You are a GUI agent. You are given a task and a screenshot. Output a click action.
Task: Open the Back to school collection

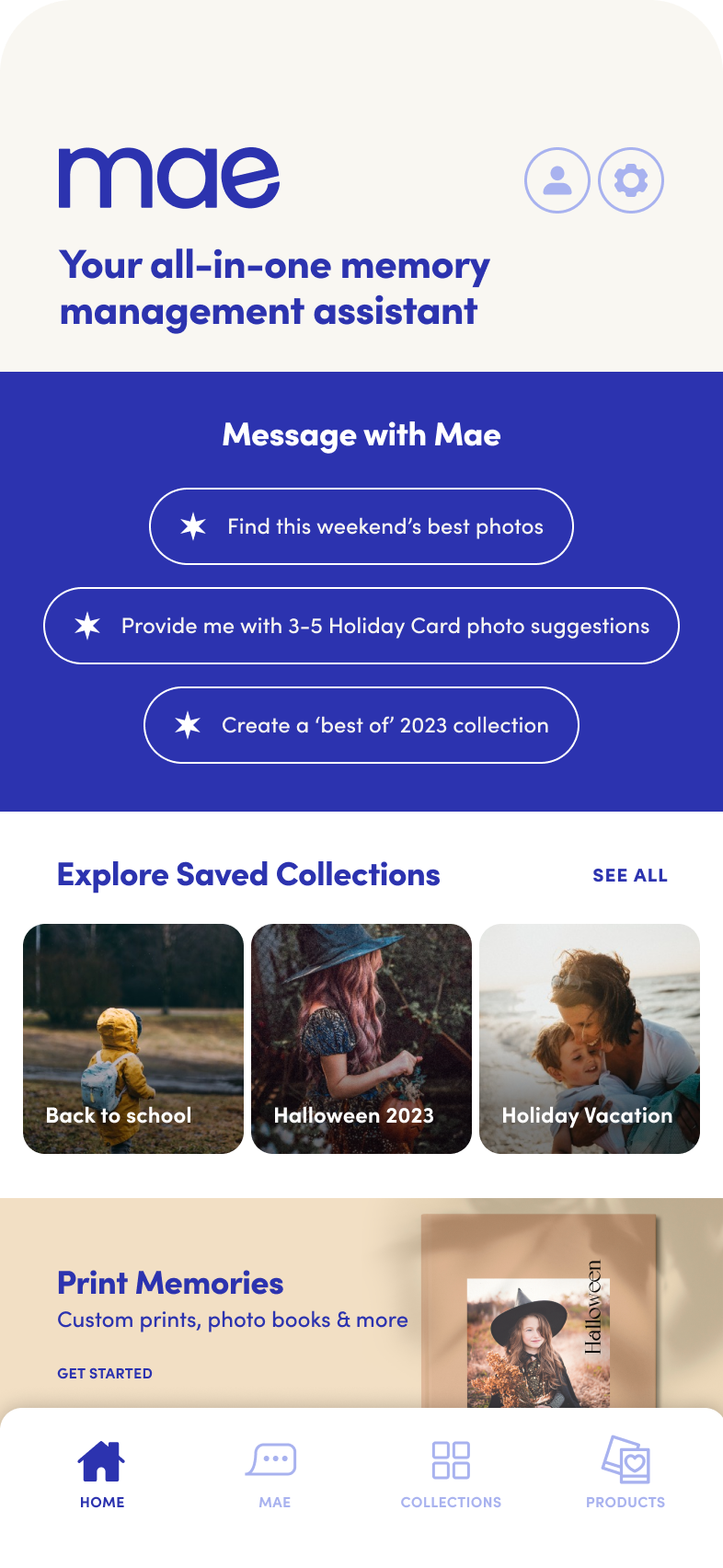click(x=133, y=1038)
